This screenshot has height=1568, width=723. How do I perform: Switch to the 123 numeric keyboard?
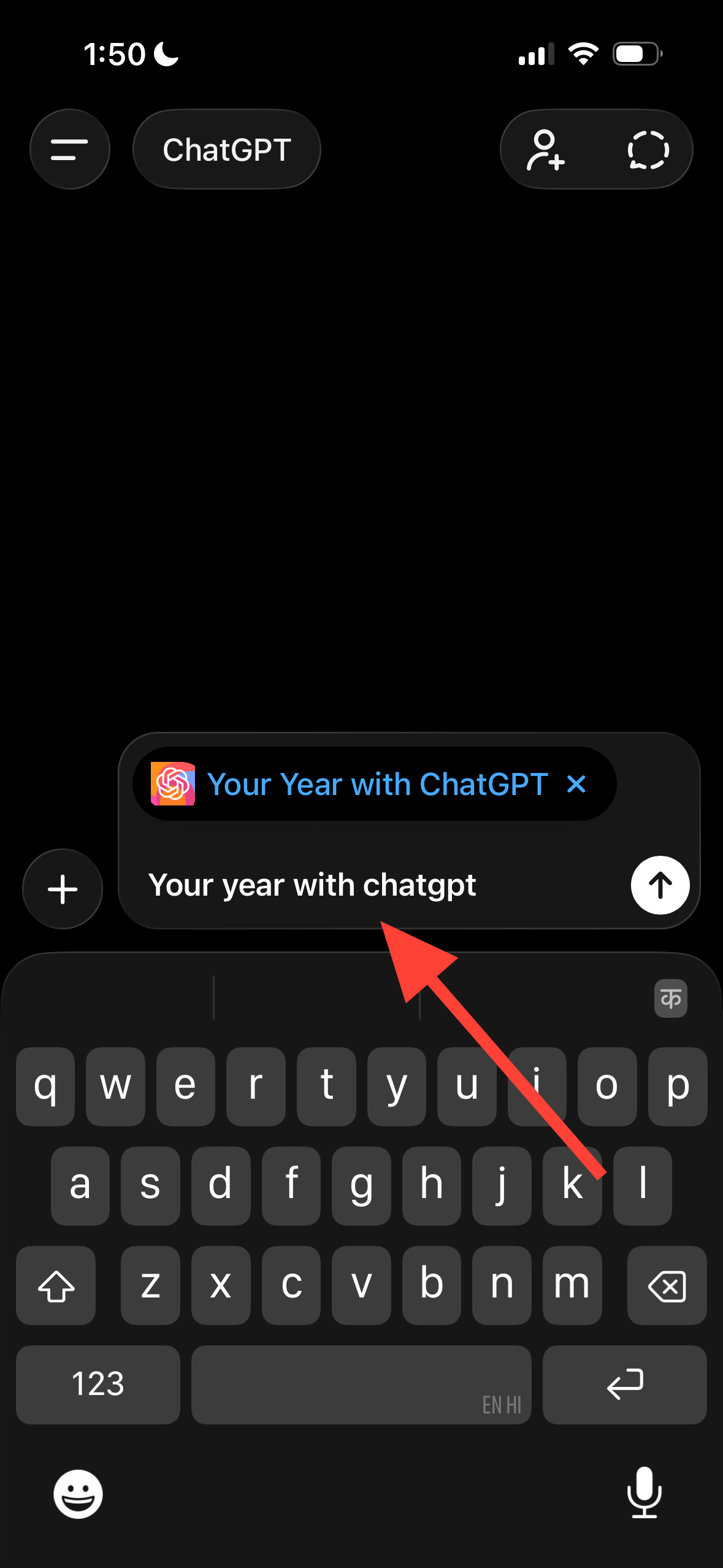tap(98, 1384)
